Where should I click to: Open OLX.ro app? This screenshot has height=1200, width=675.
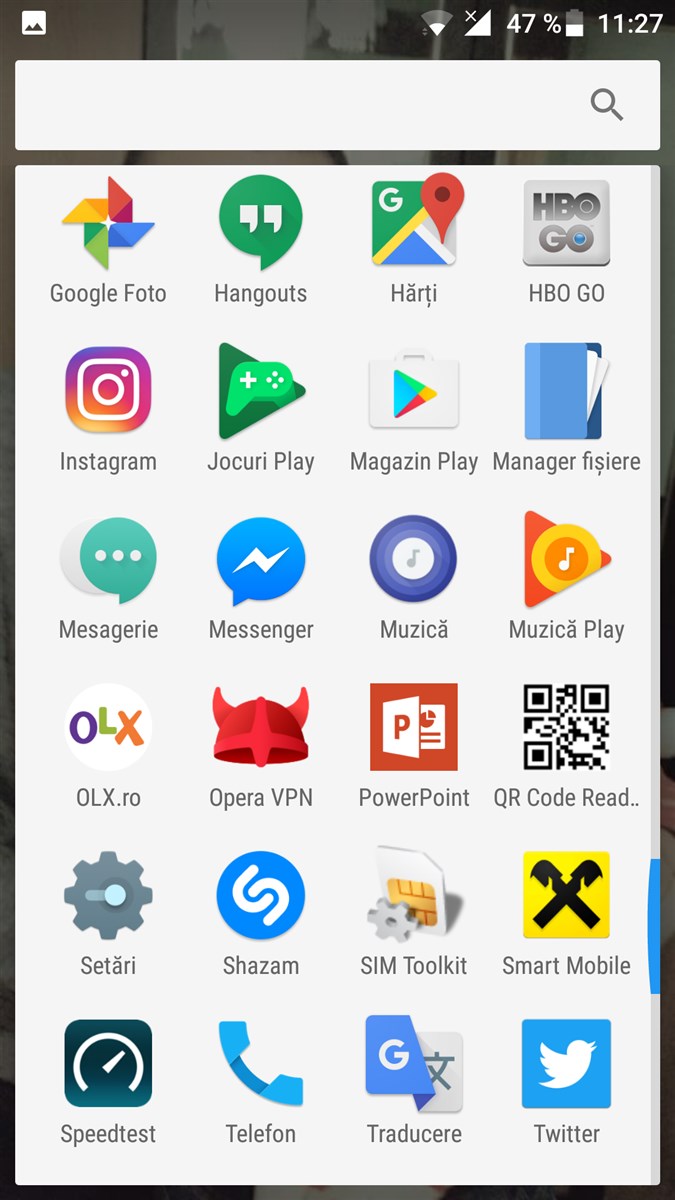[x=108, y=727]
